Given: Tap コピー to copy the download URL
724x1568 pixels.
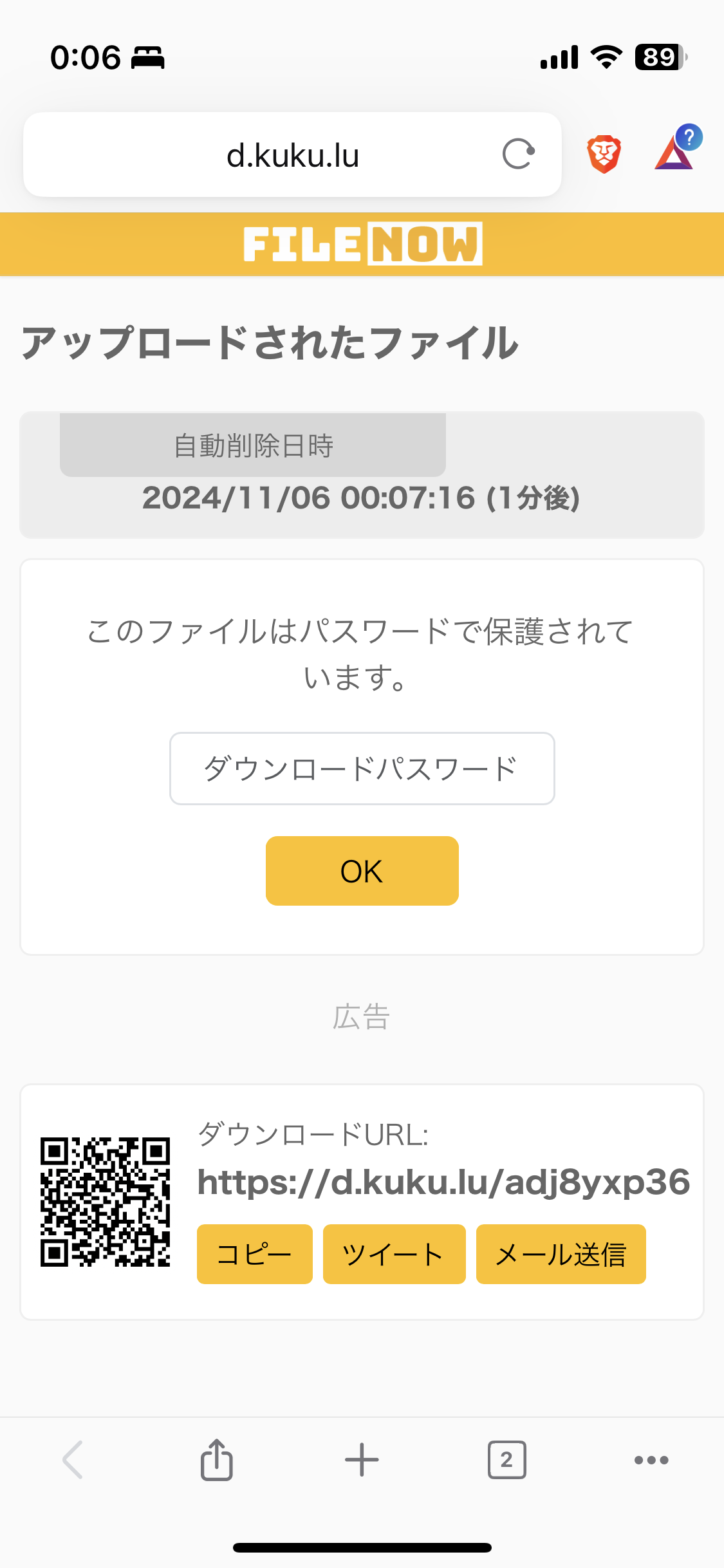Looking at the screenshot, I should (254, 1254).
